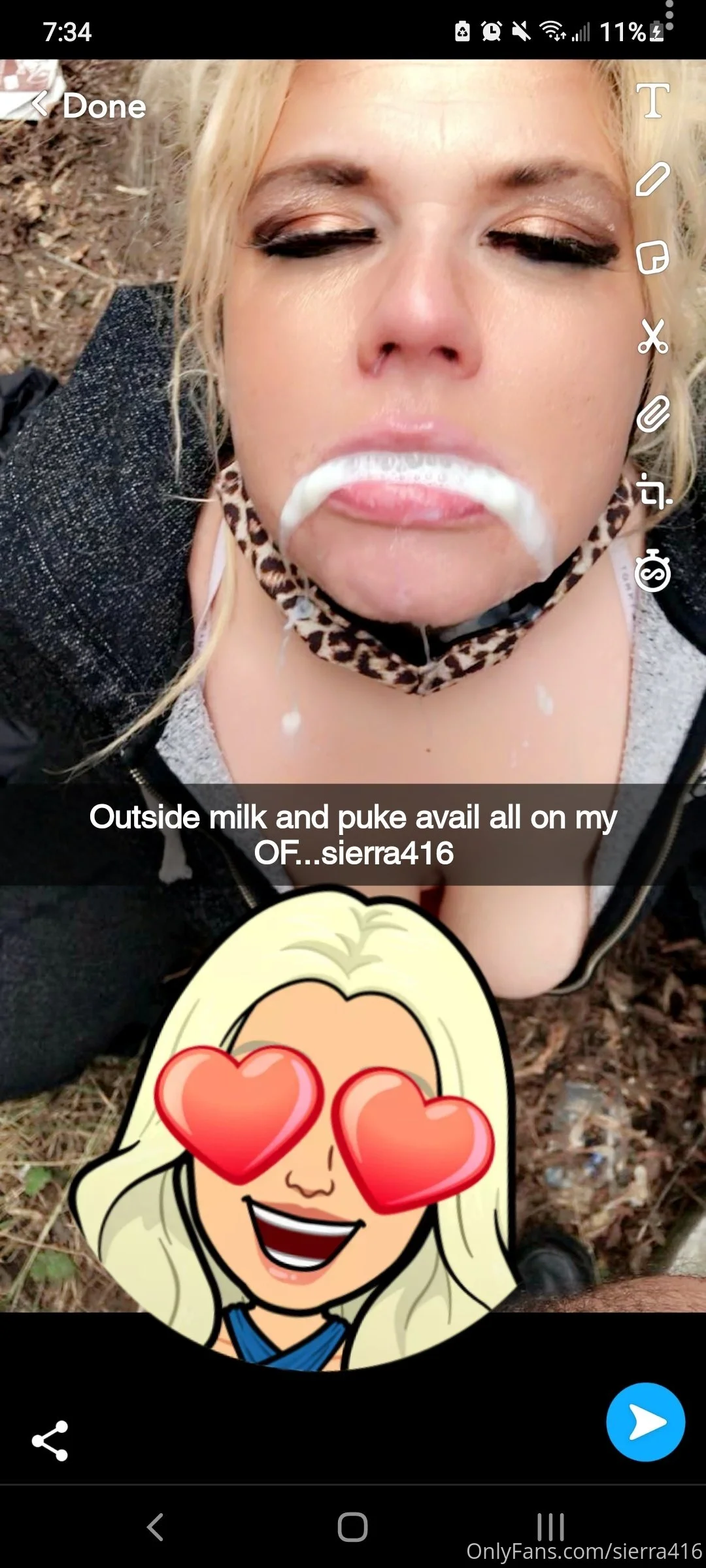Open the sticker picker
This screenshot has width=706, height=1568.
tap(652, 257)
